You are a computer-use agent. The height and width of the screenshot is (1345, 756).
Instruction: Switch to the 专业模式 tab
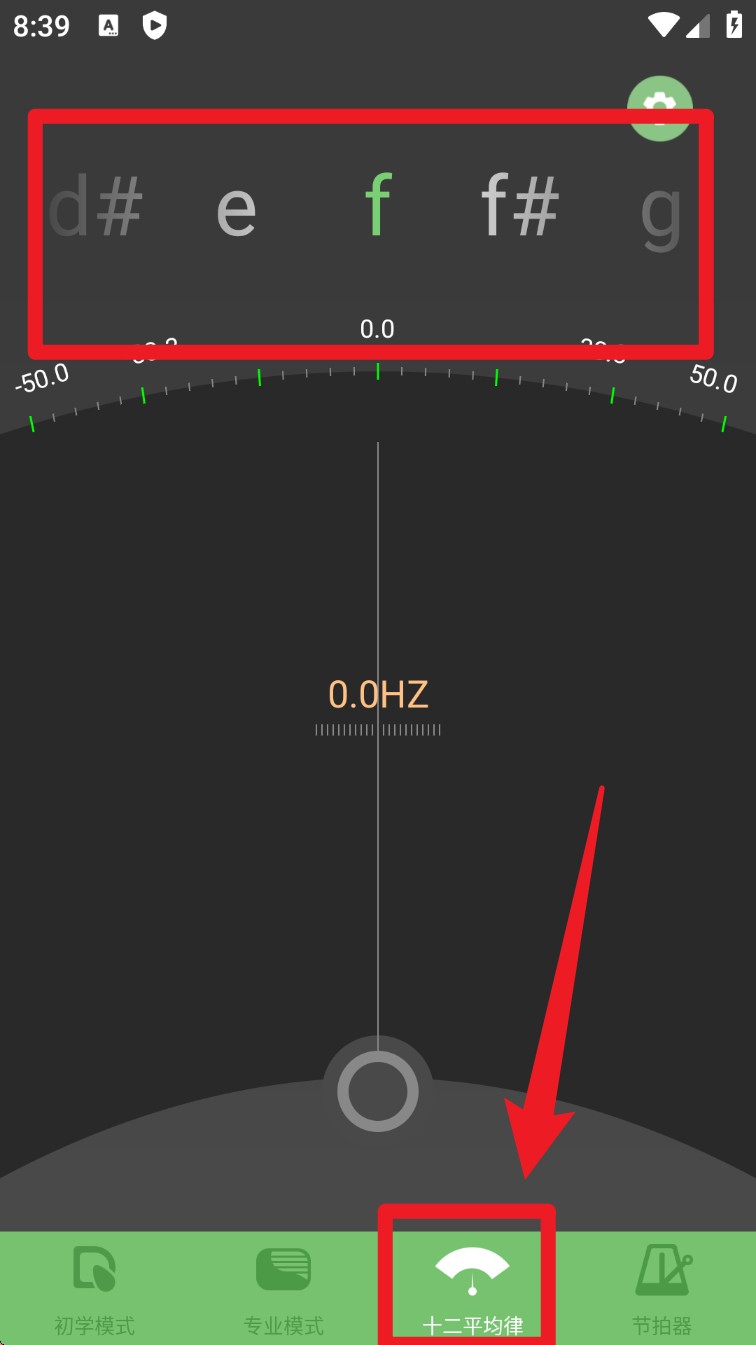click(x=283, y=1290)
